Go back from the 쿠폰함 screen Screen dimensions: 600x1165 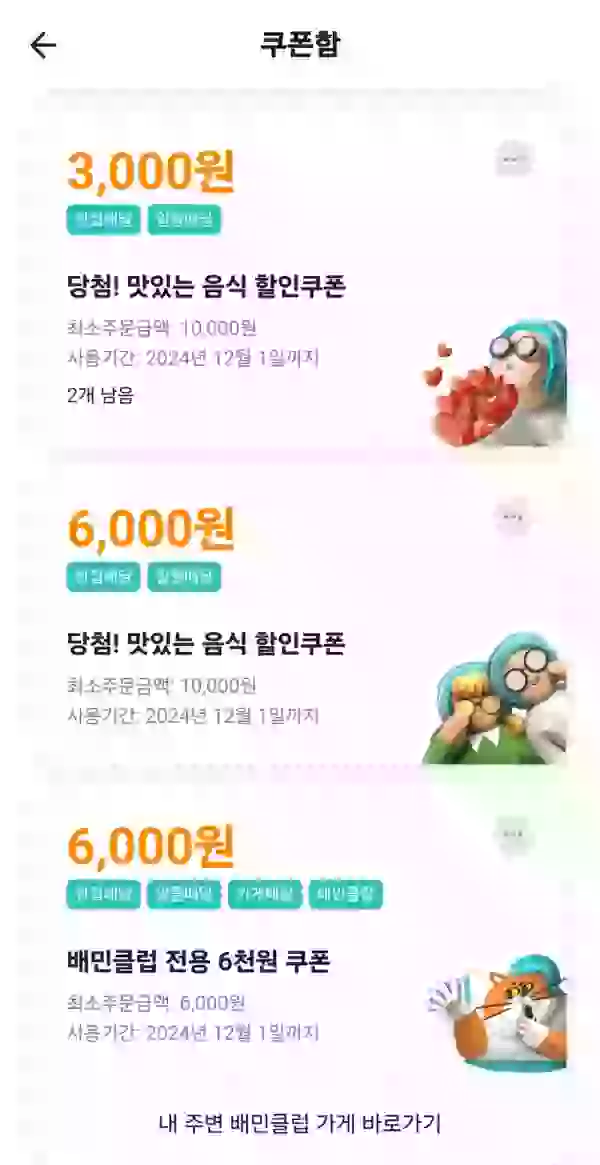click(x=43, y=46)
